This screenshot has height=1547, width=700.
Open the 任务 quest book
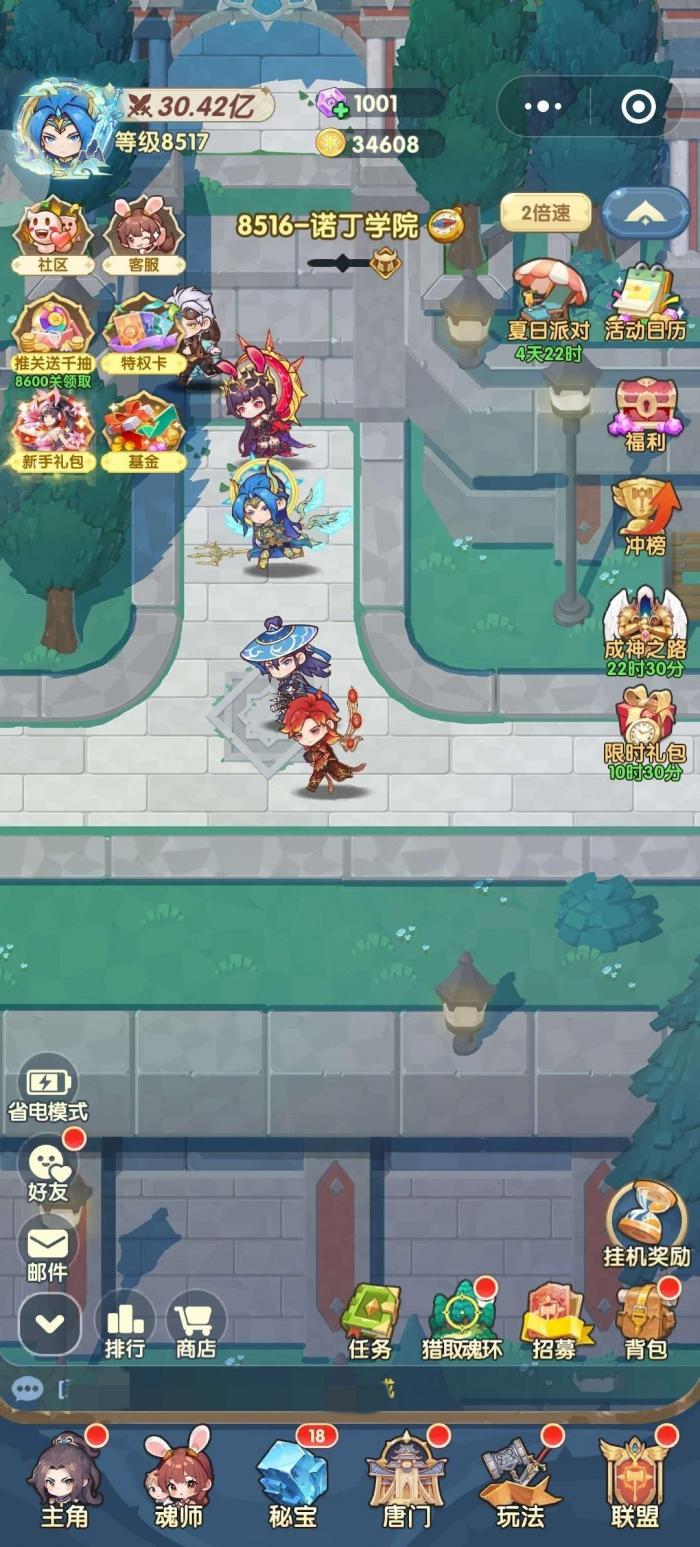click(370, 1320)
